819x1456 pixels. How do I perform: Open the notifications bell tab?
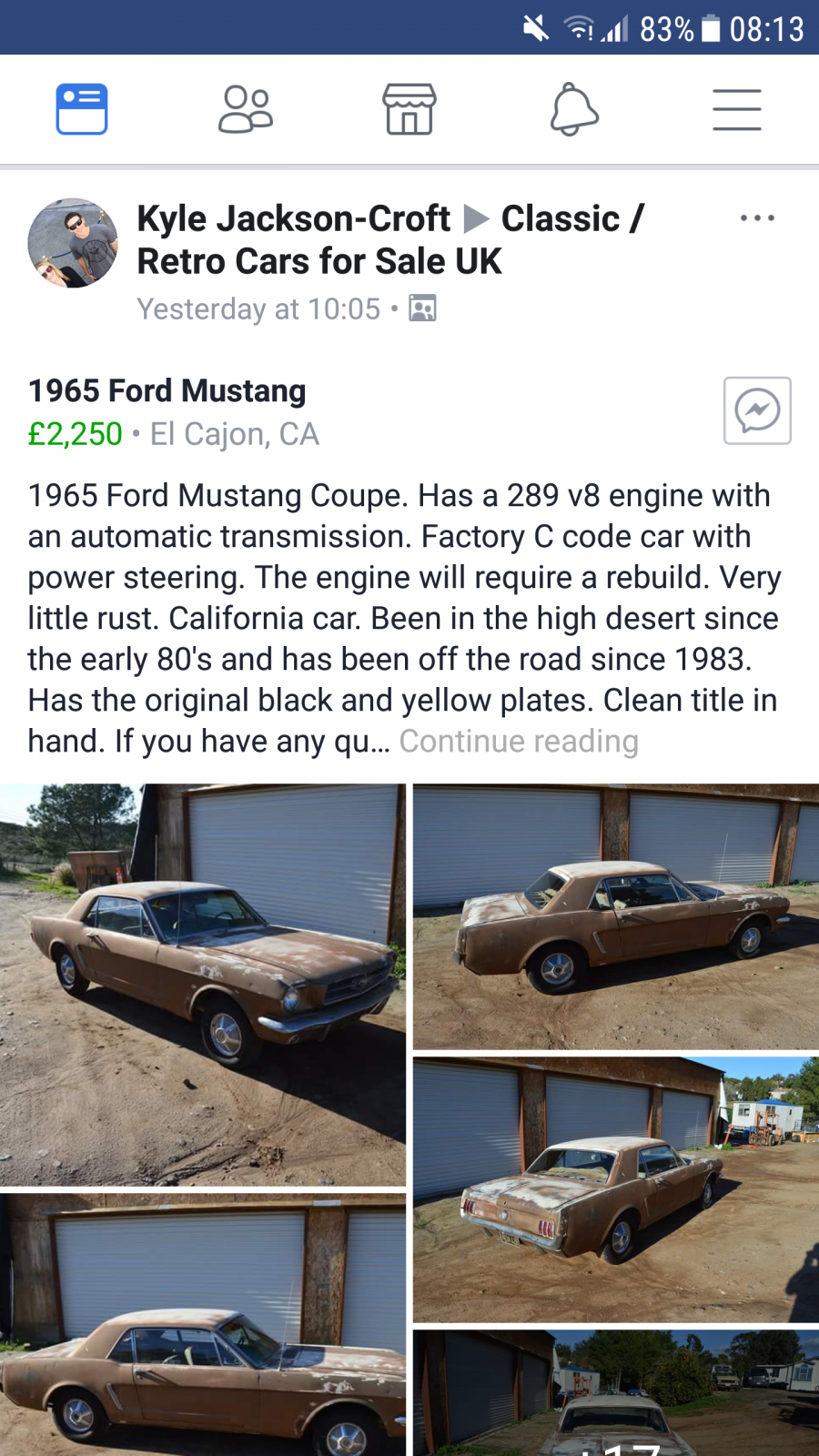(574, 109)
